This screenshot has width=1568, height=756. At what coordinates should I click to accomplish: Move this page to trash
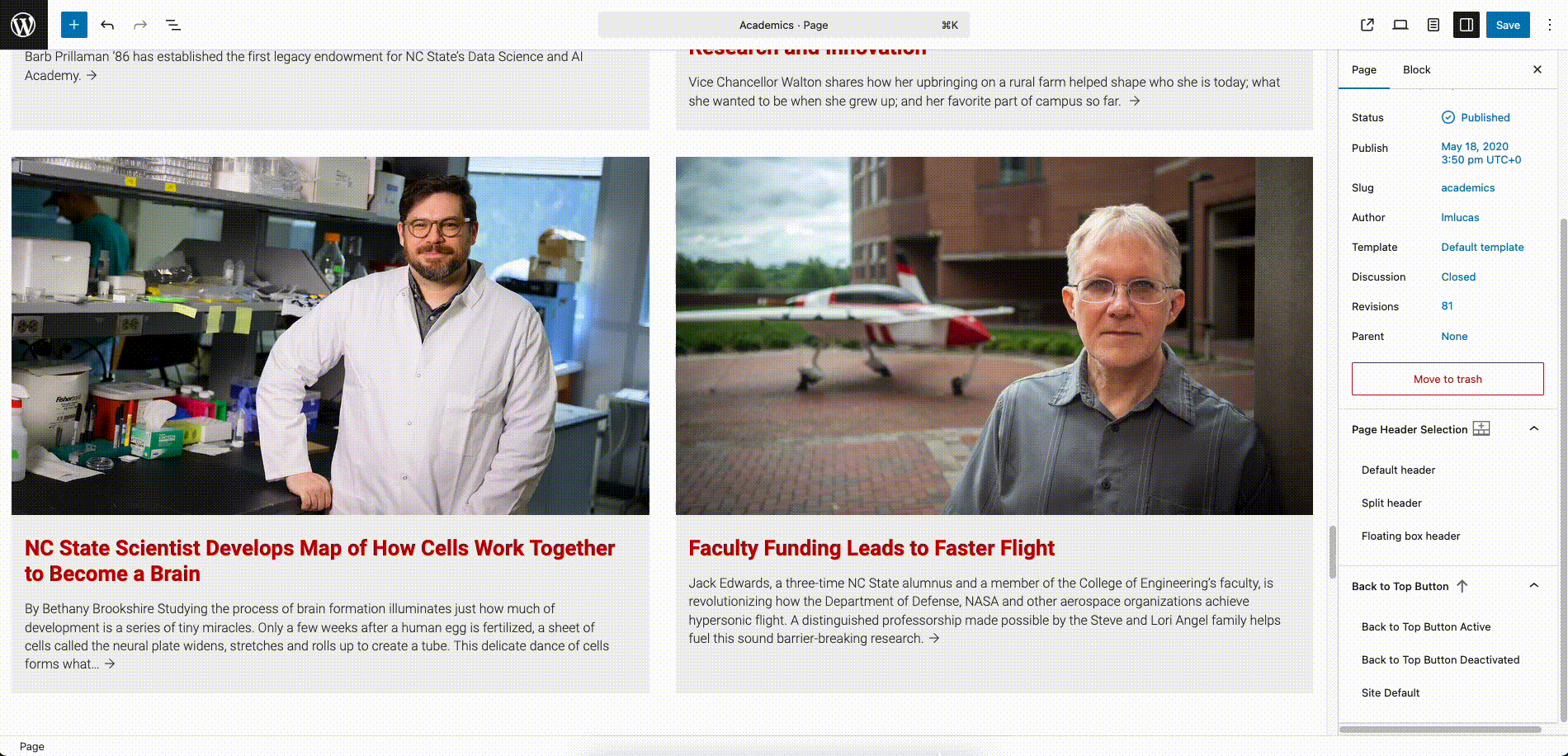[x=1447, y=379]
